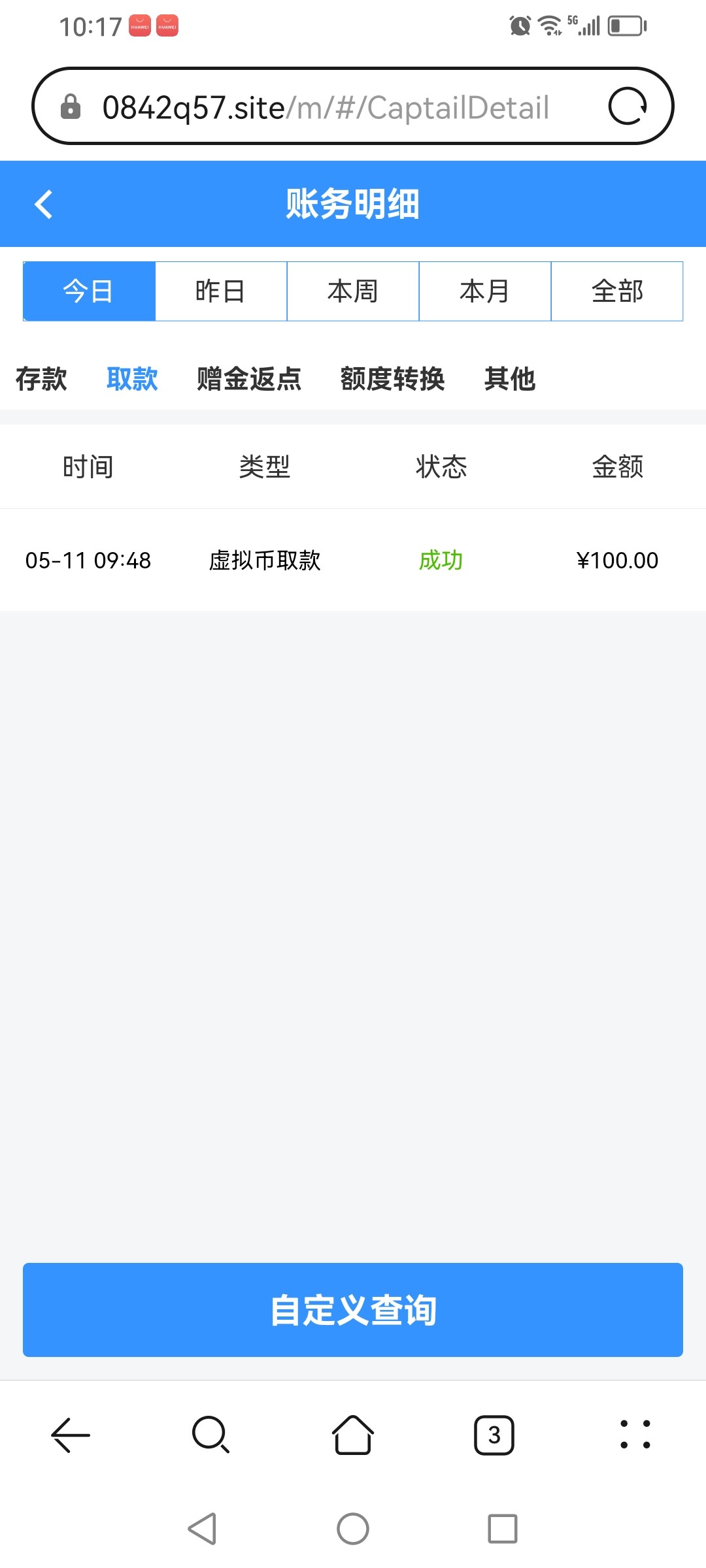This screenshot has height=1568, width=706.
Task: Tap the system recent apps button
Action: [x=502, y=1529]
